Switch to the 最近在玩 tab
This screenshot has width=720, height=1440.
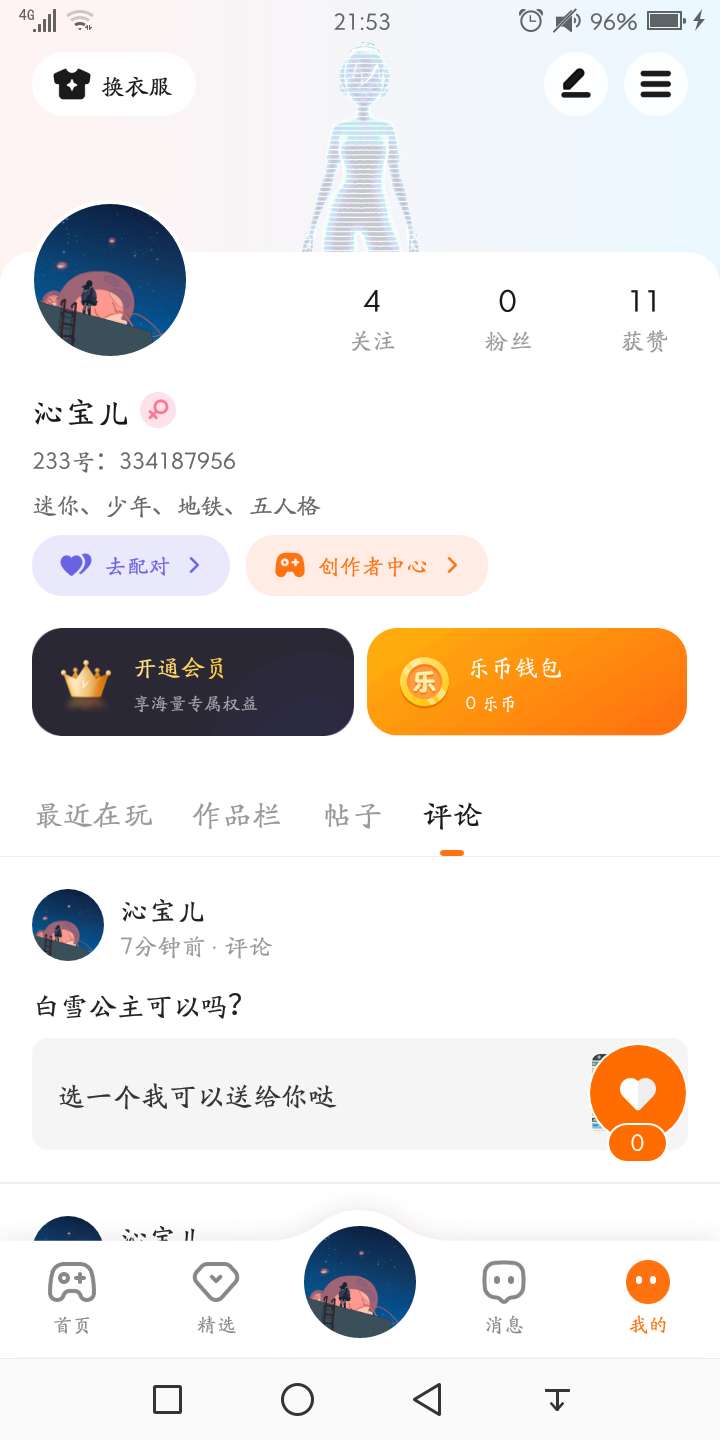tap(94, 816)
